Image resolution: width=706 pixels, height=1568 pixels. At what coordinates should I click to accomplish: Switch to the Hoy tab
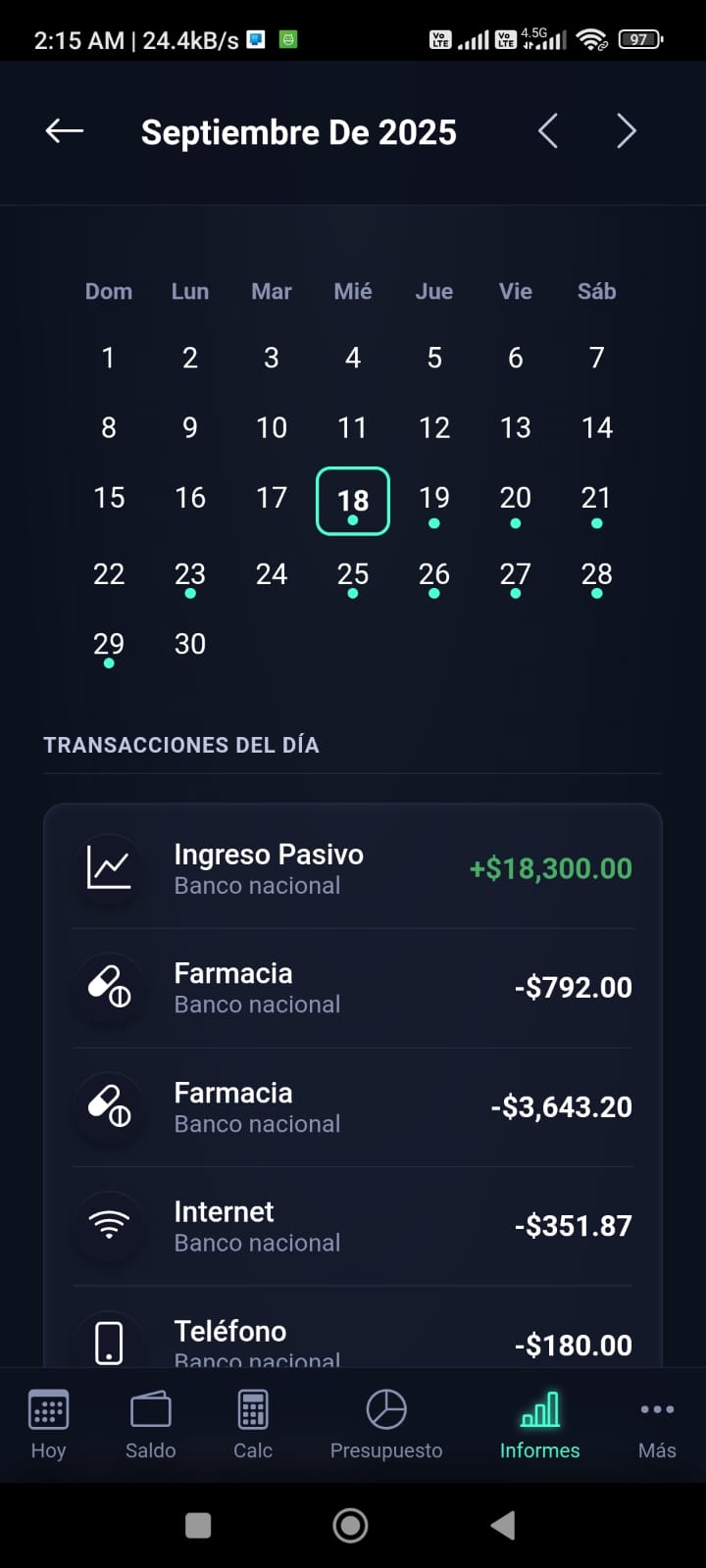[48, 1424]
